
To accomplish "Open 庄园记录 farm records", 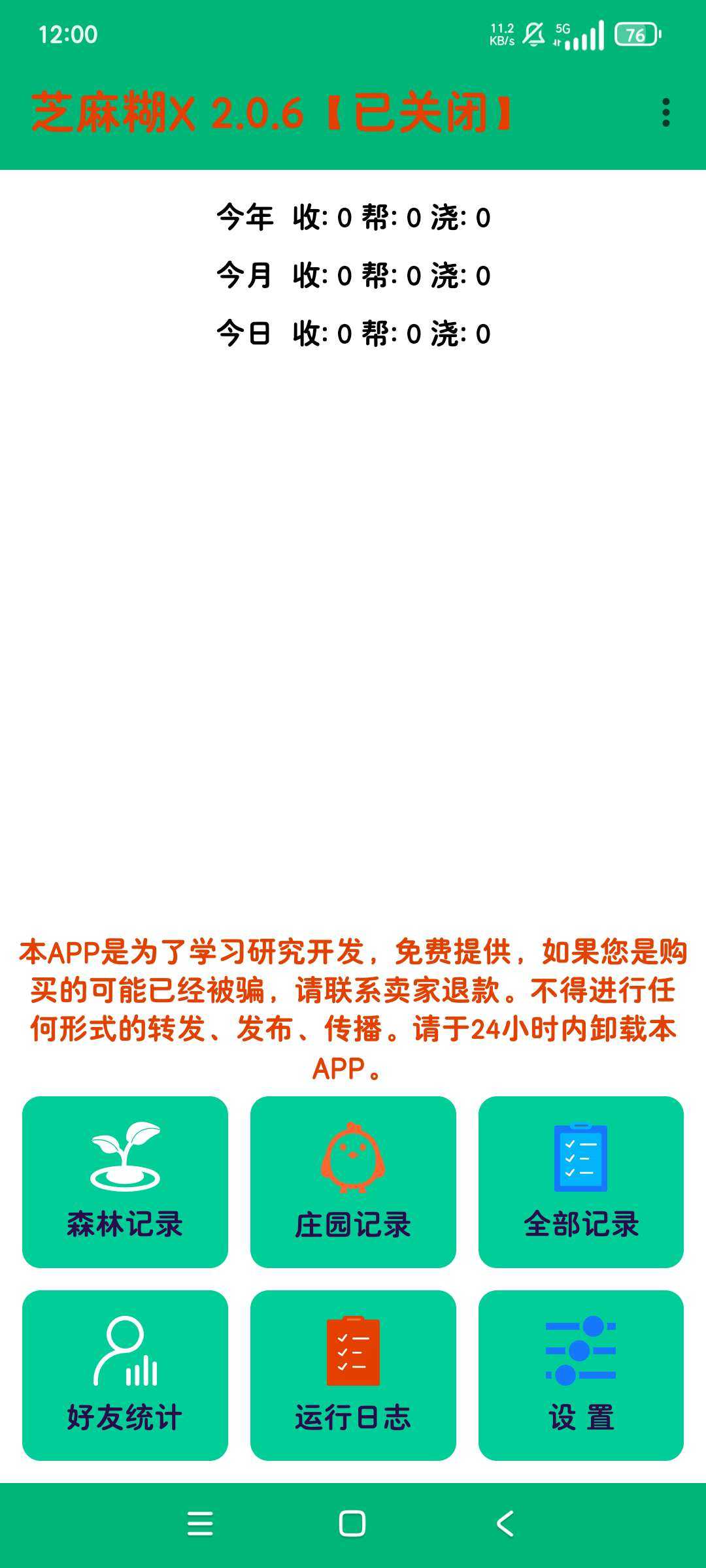I will click(x=353, y=1182).
